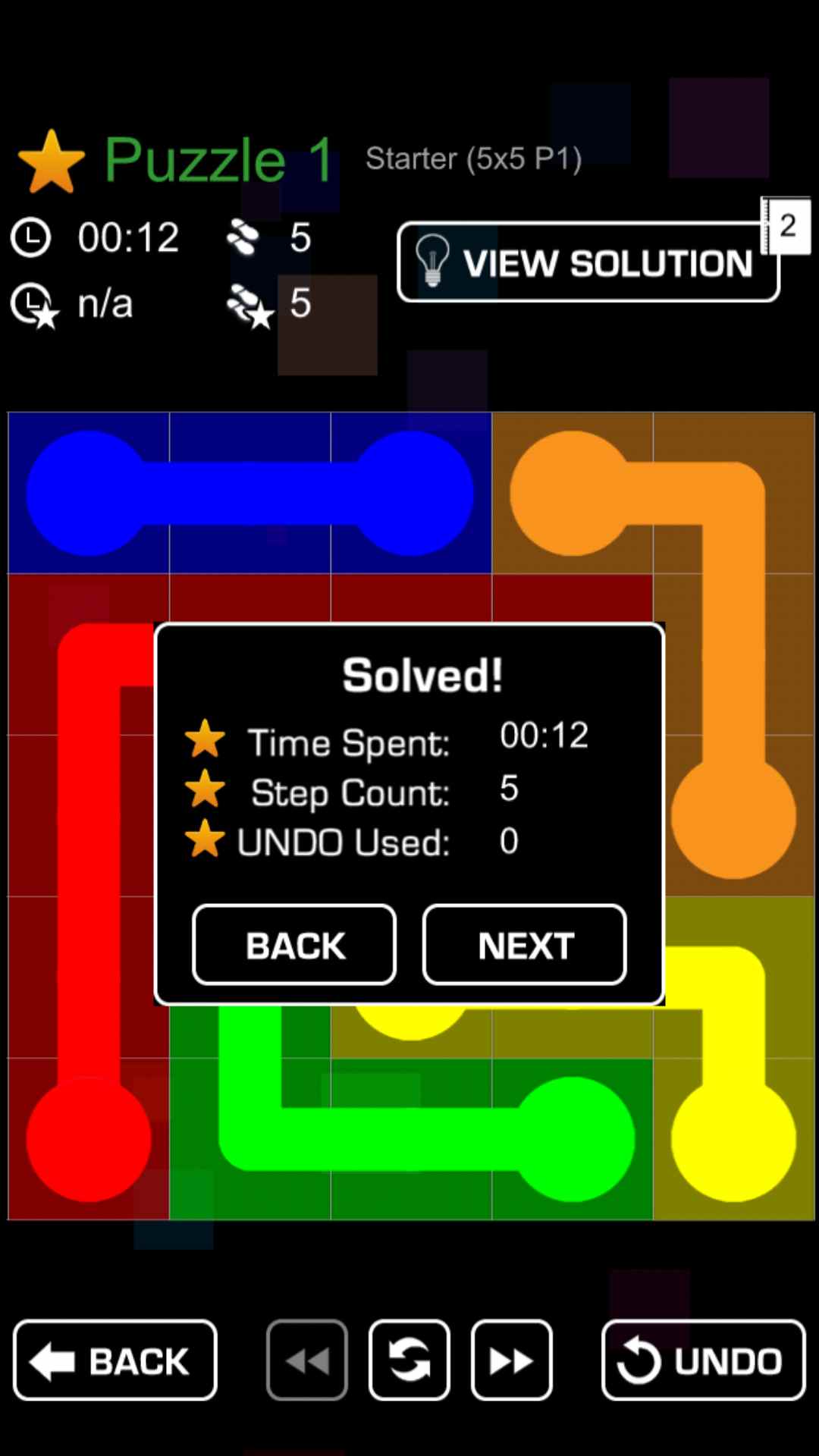
Task: Restart the puzzle with the refresh icon
Action: (409, 1360)
